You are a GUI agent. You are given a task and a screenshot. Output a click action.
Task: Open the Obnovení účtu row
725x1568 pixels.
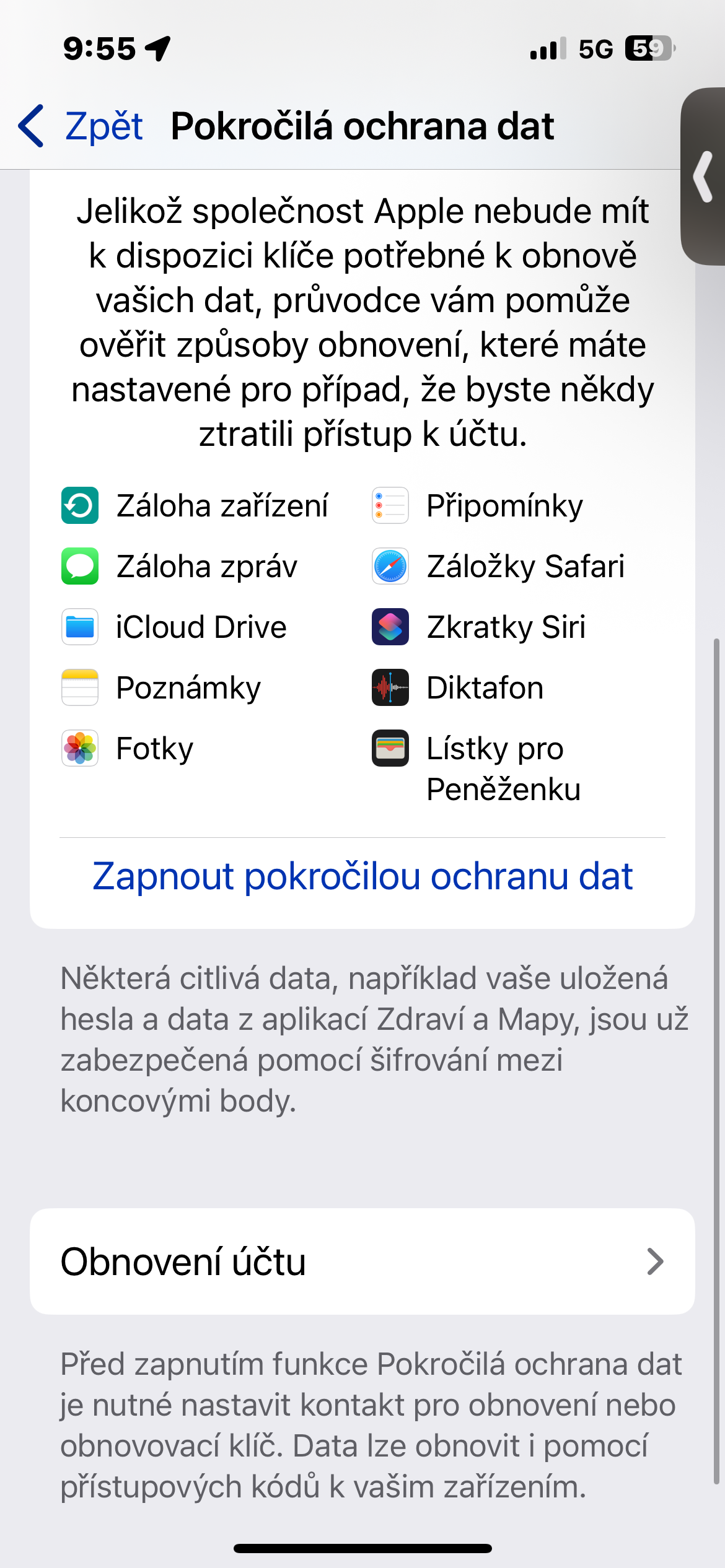(x=362, y=1261)
